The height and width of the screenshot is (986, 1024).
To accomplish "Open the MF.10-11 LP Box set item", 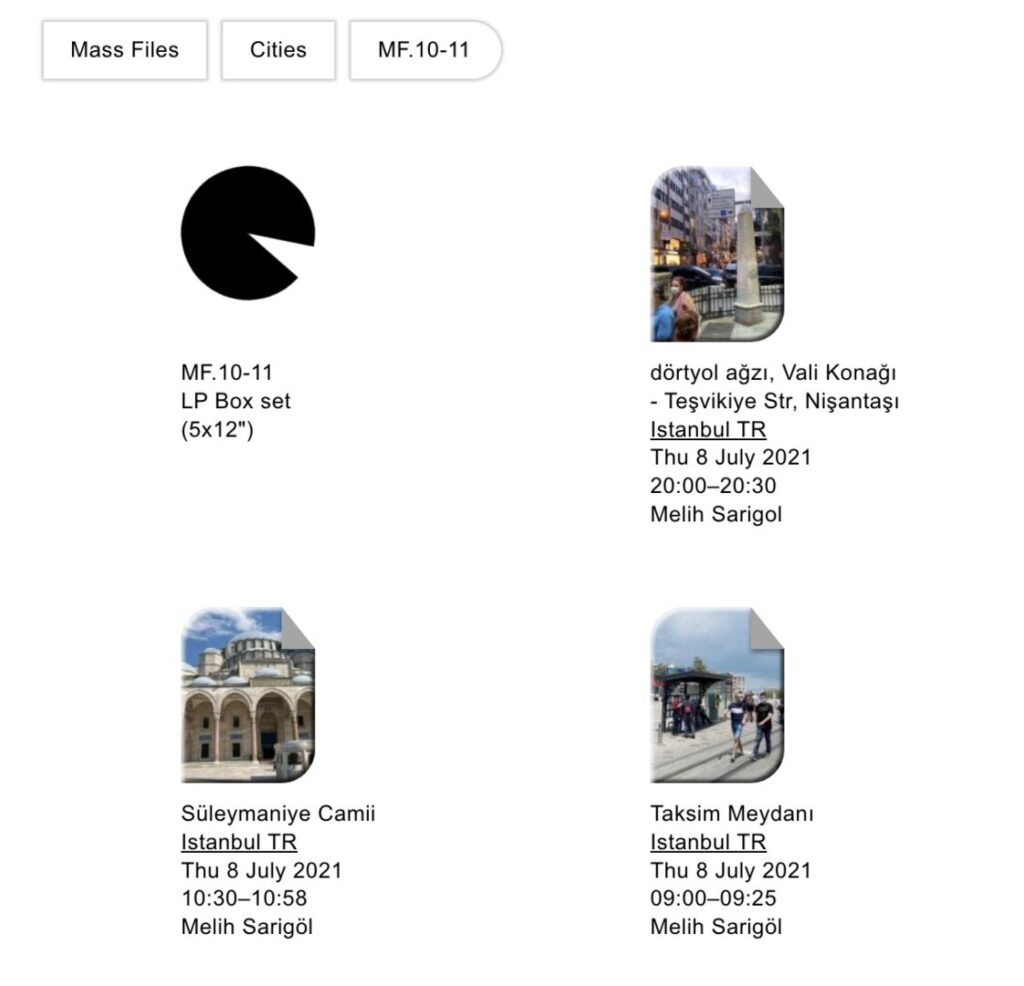I will click(248, 233).
